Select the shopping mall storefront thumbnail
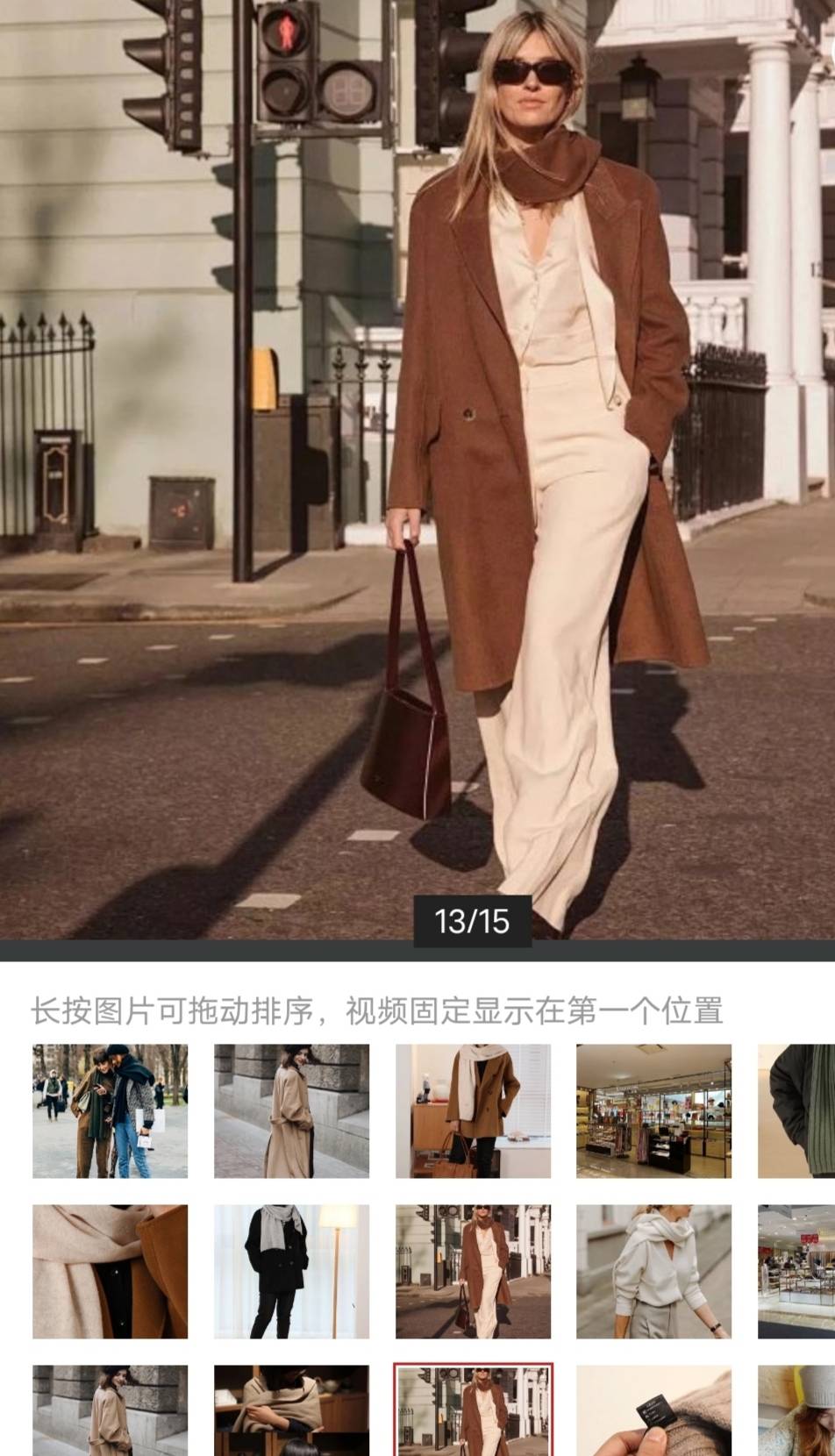 pyautogui.click(x=653, y=1110)
